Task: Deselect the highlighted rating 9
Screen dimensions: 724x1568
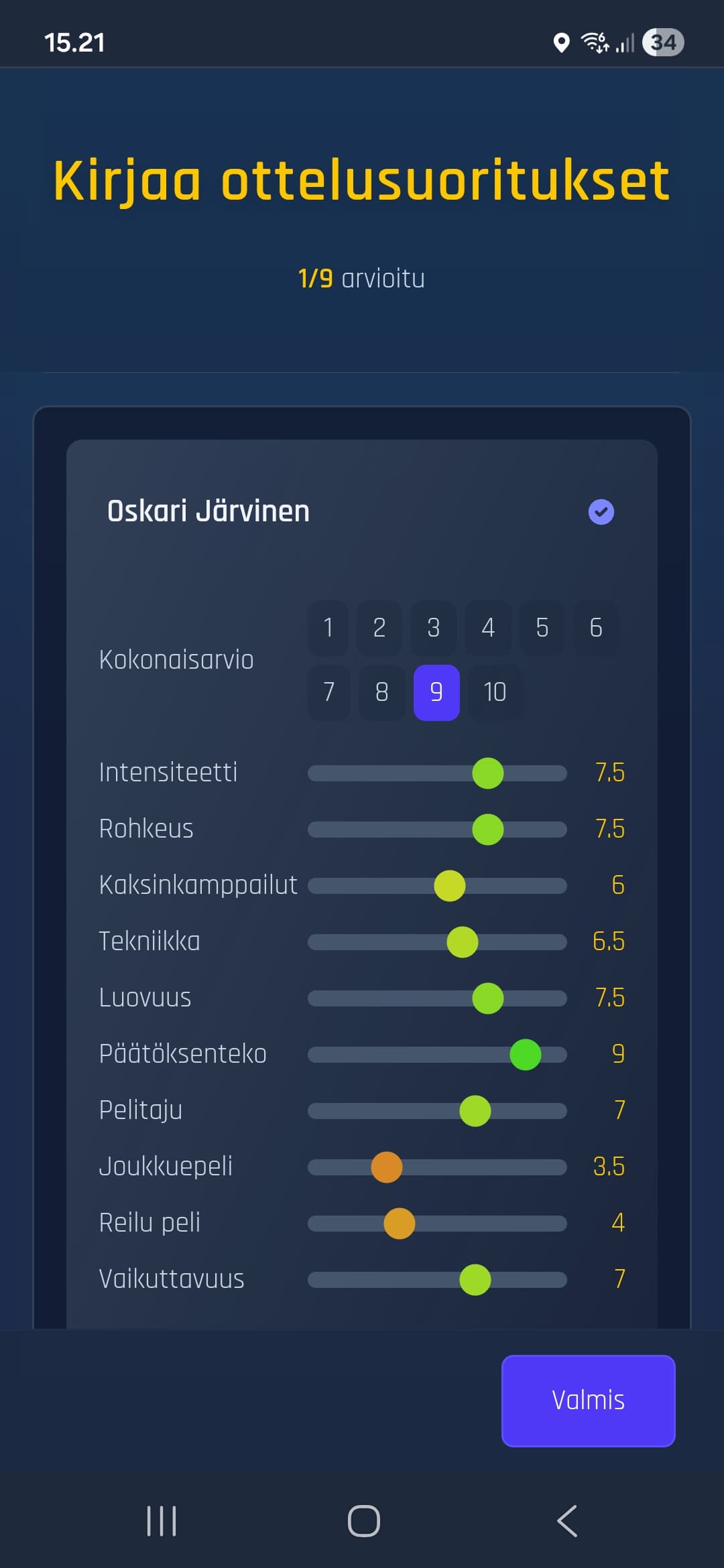Action: click(437, 693)
